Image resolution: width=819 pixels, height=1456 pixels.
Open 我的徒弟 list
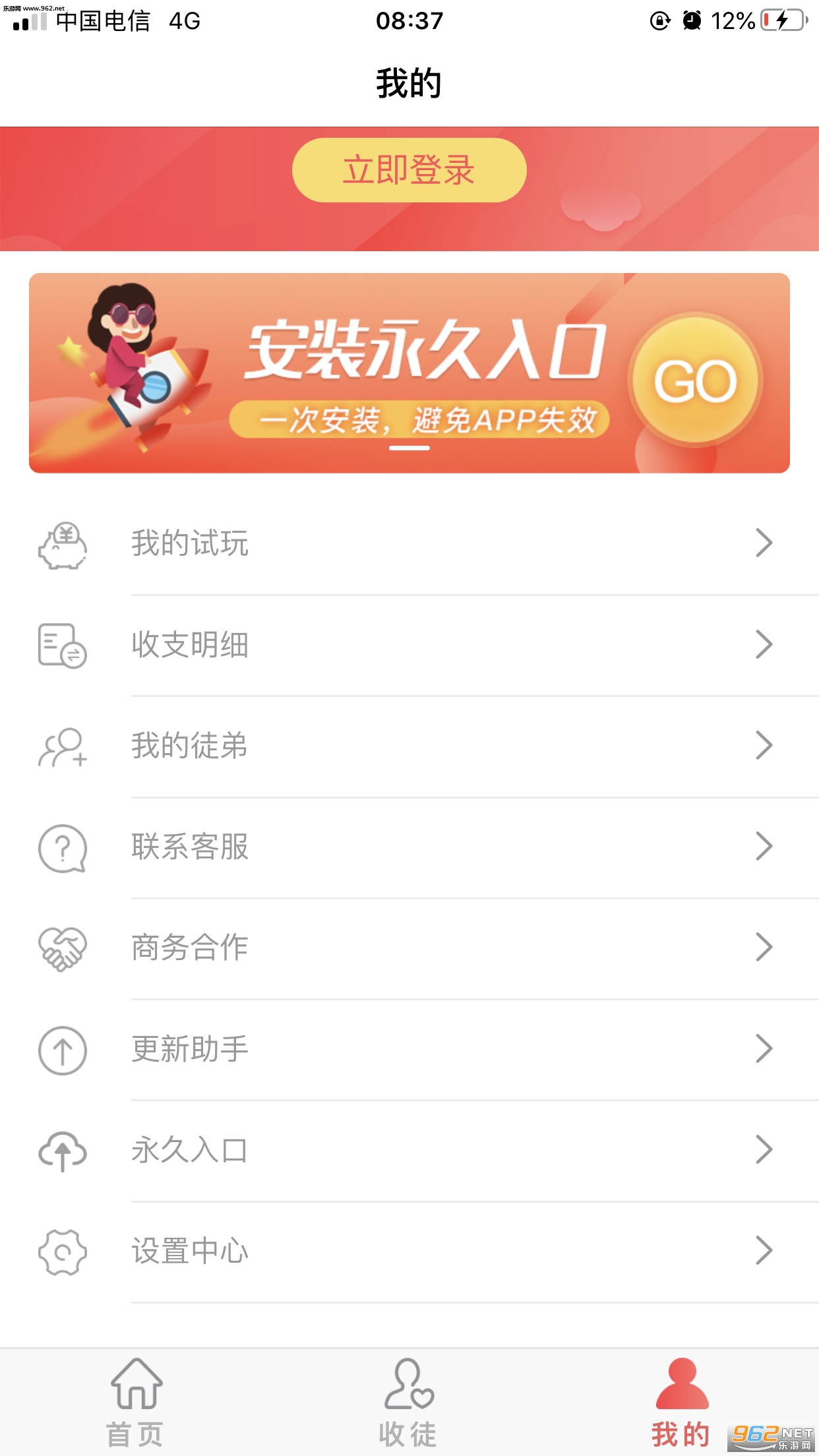pos(409,745)
